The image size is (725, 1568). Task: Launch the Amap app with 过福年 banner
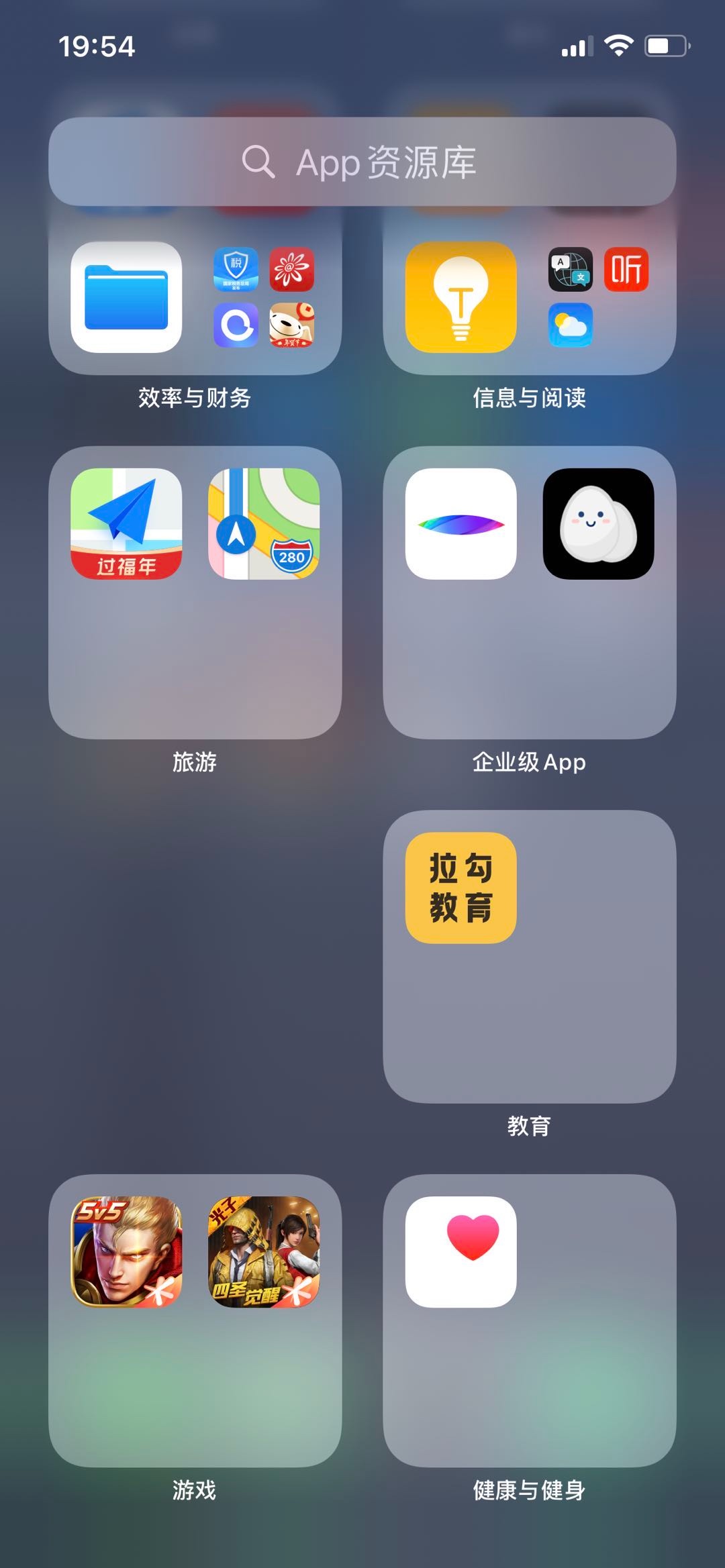(126, 524)
